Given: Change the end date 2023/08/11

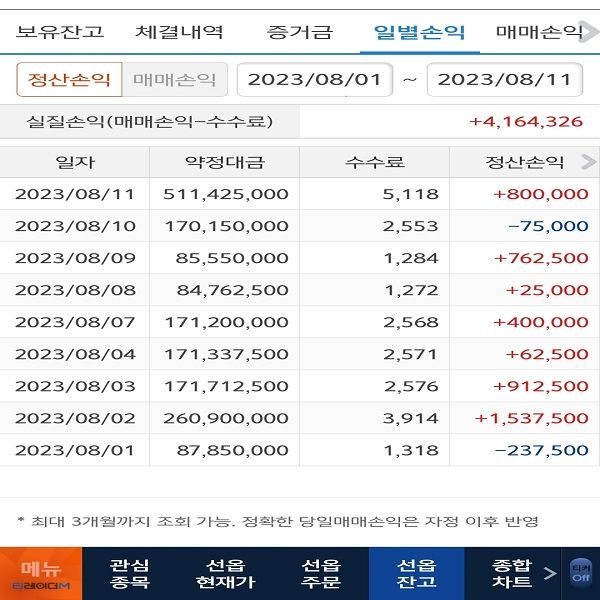Looking at the screenshot, I should (x=504, y=79).
